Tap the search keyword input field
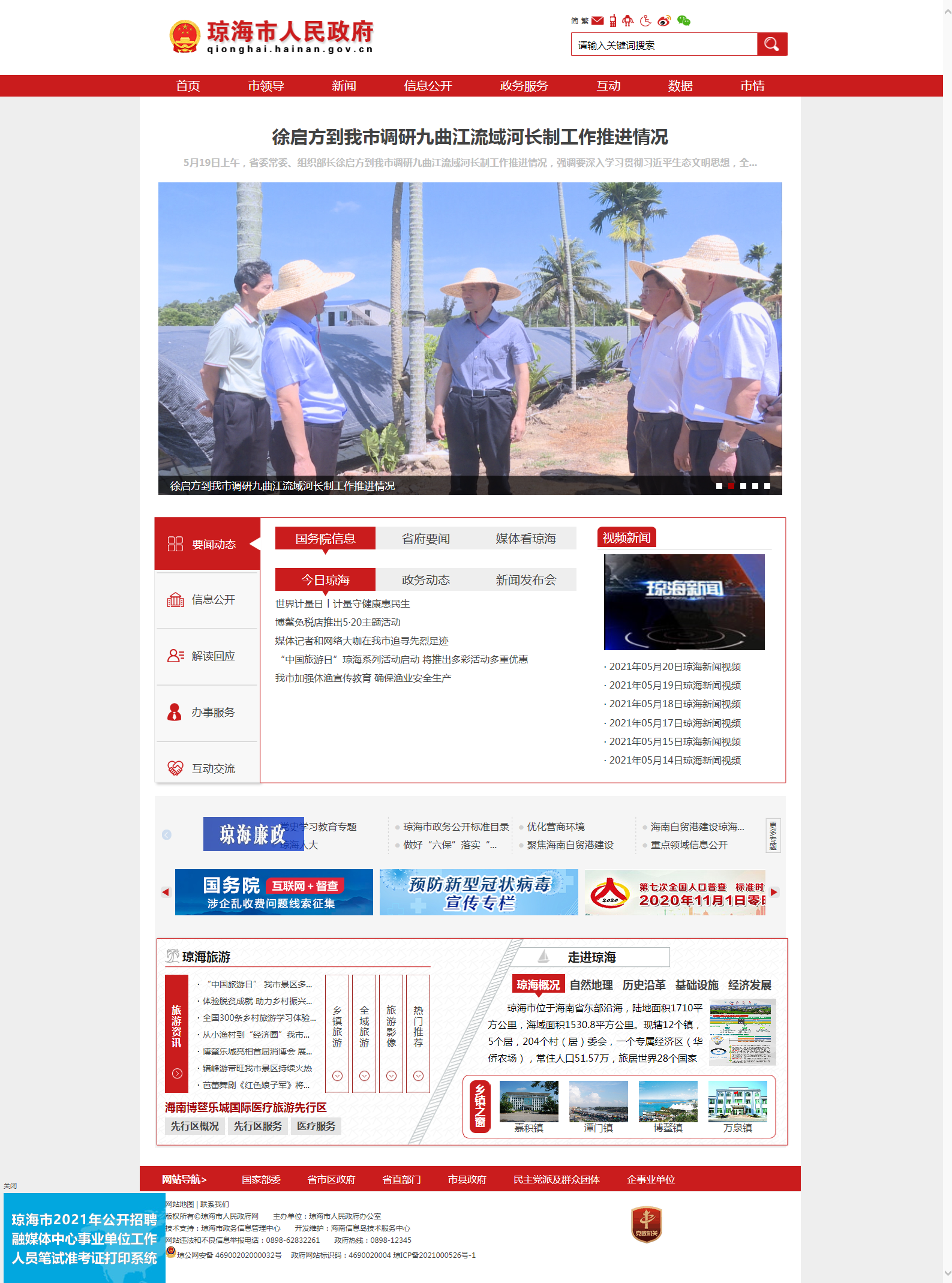 [x=663, y=45]
